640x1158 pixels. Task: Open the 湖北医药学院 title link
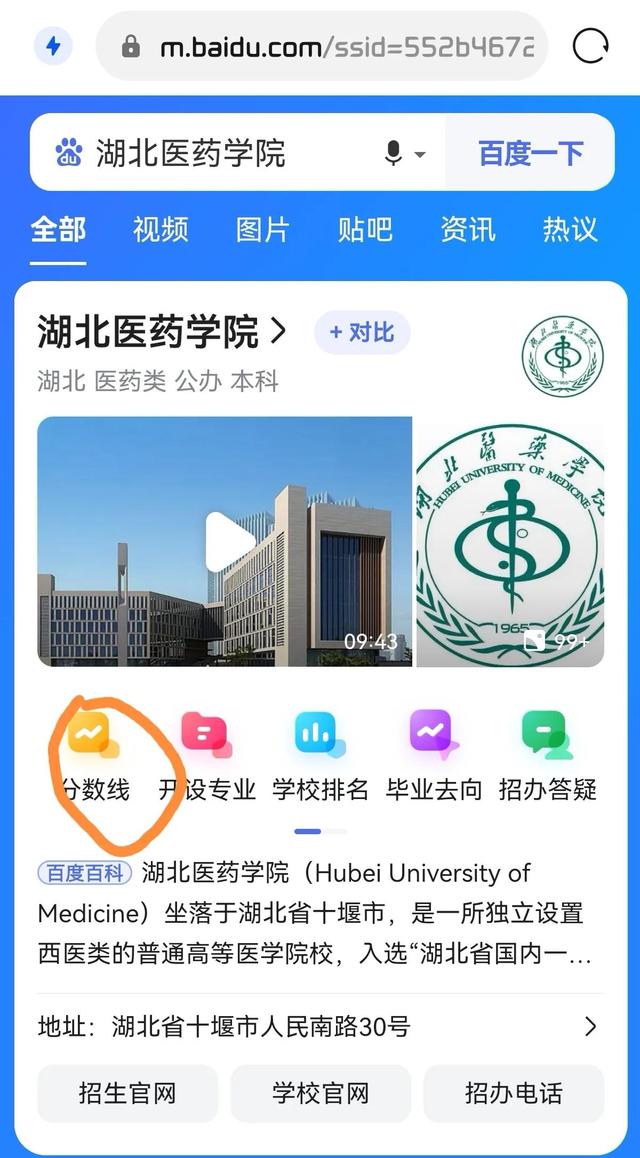pos(162,332)
